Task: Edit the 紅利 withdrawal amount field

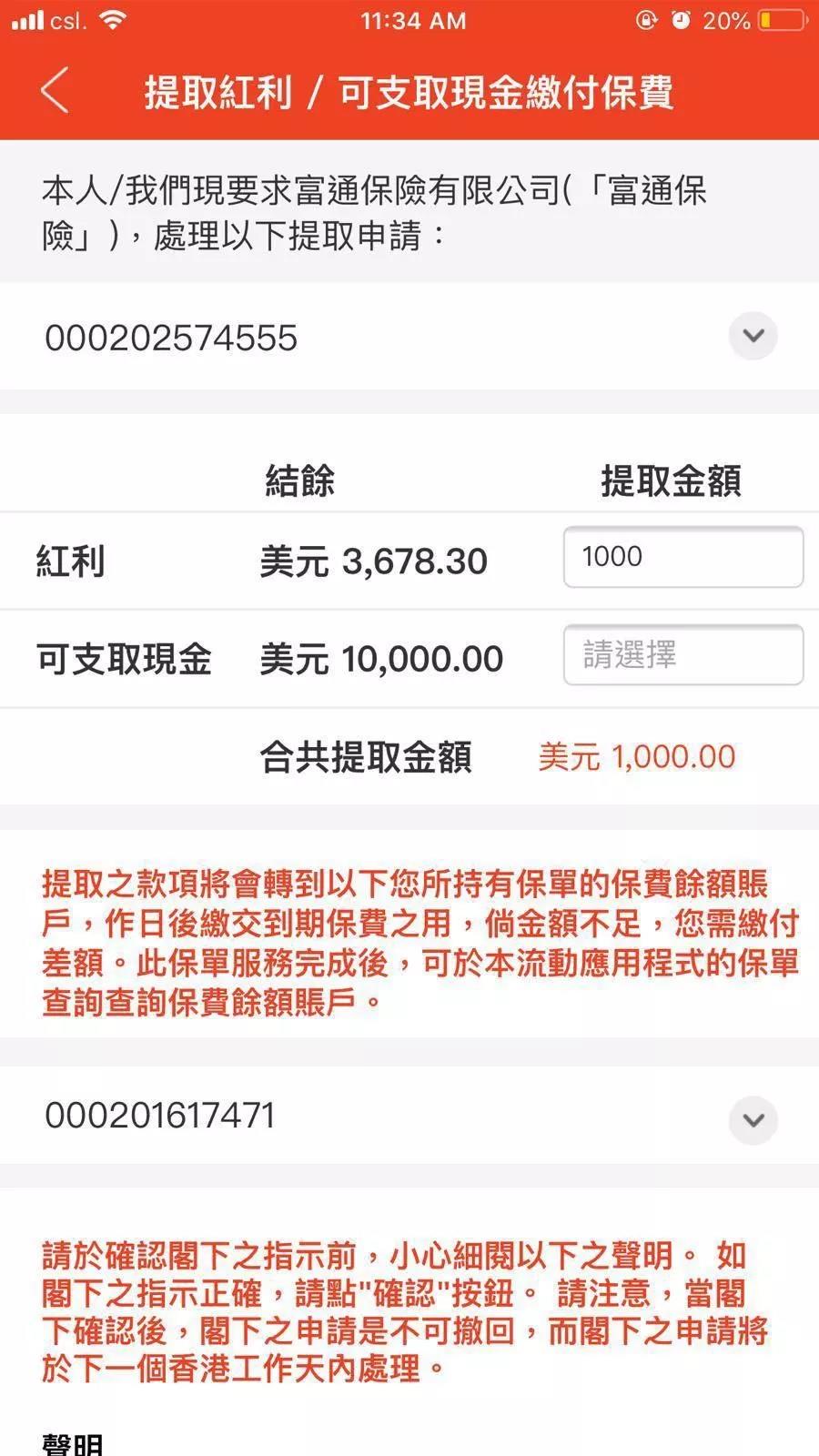Action: tap(683, 557)
